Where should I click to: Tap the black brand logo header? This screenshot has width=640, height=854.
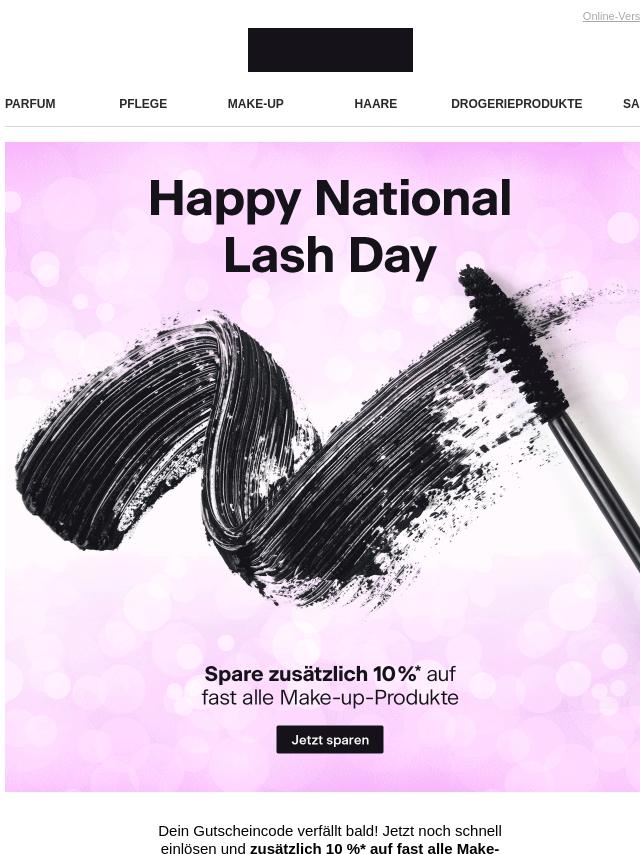tap(330, 50)
